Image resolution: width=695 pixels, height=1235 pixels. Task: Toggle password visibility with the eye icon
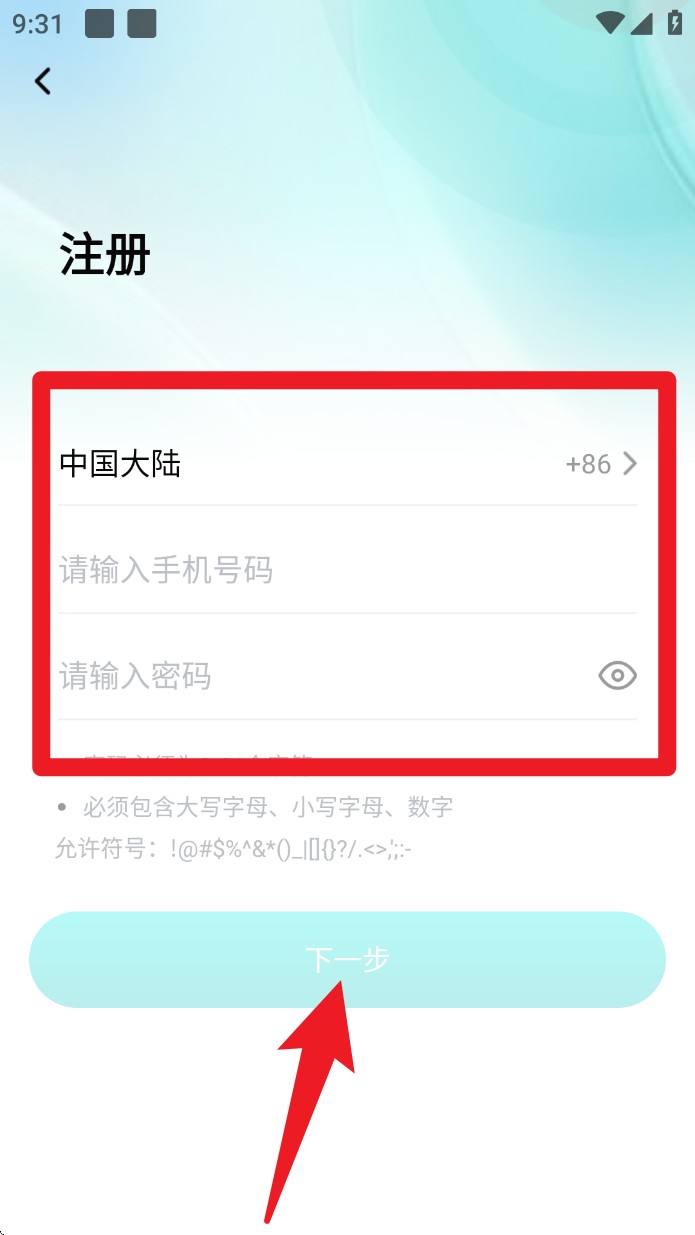point(617,677)
